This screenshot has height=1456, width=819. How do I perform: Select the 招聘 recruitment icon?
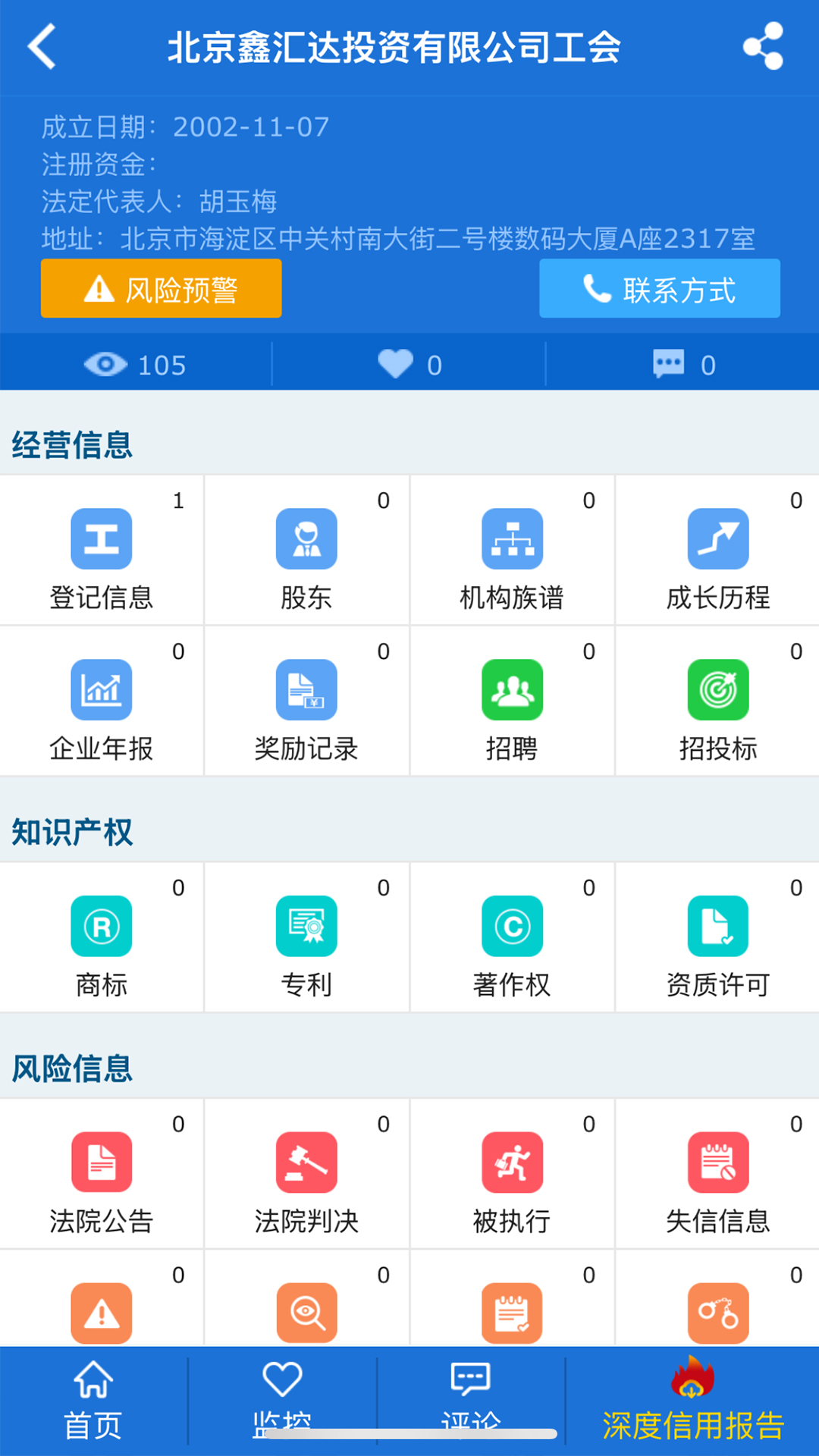point(512,690)
